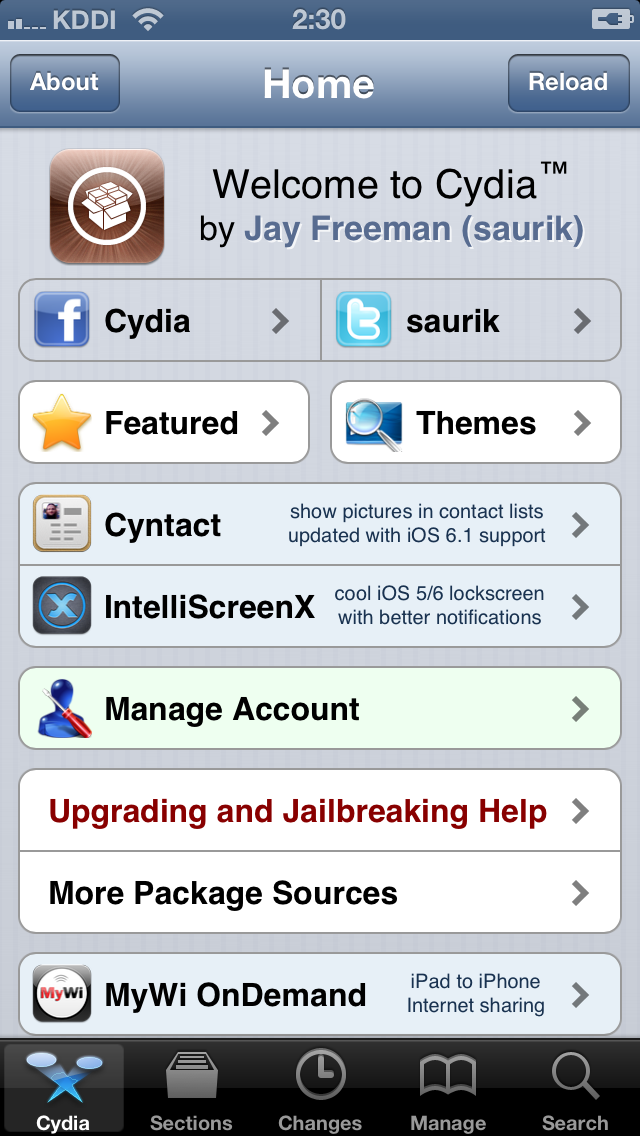View the MyWi OnDemand package
The image size is (640, 1136).
tap(320, 994)
